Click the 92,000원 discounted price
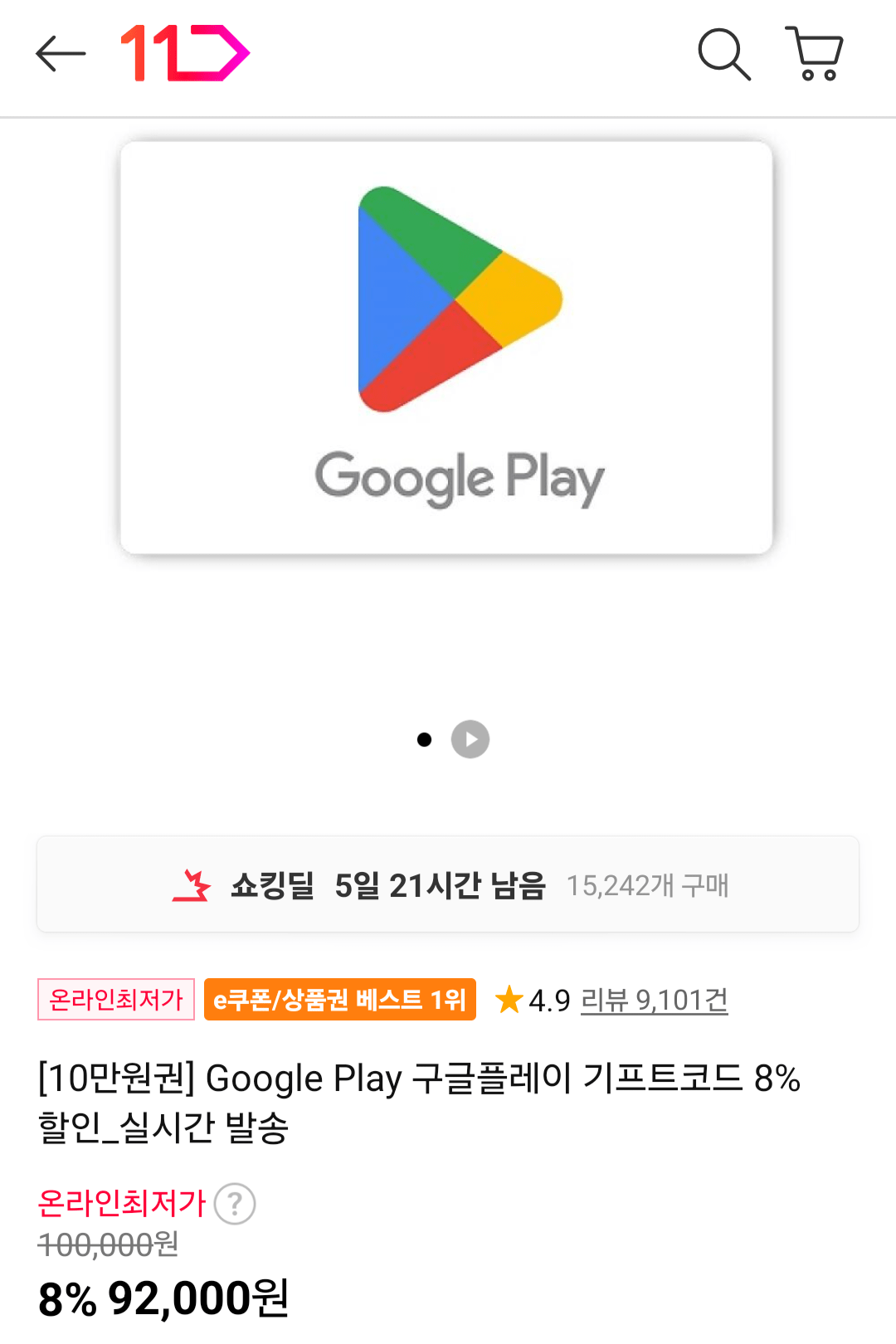The width and height of the screenshot is (896, 1344). [x=199, y=1299]
